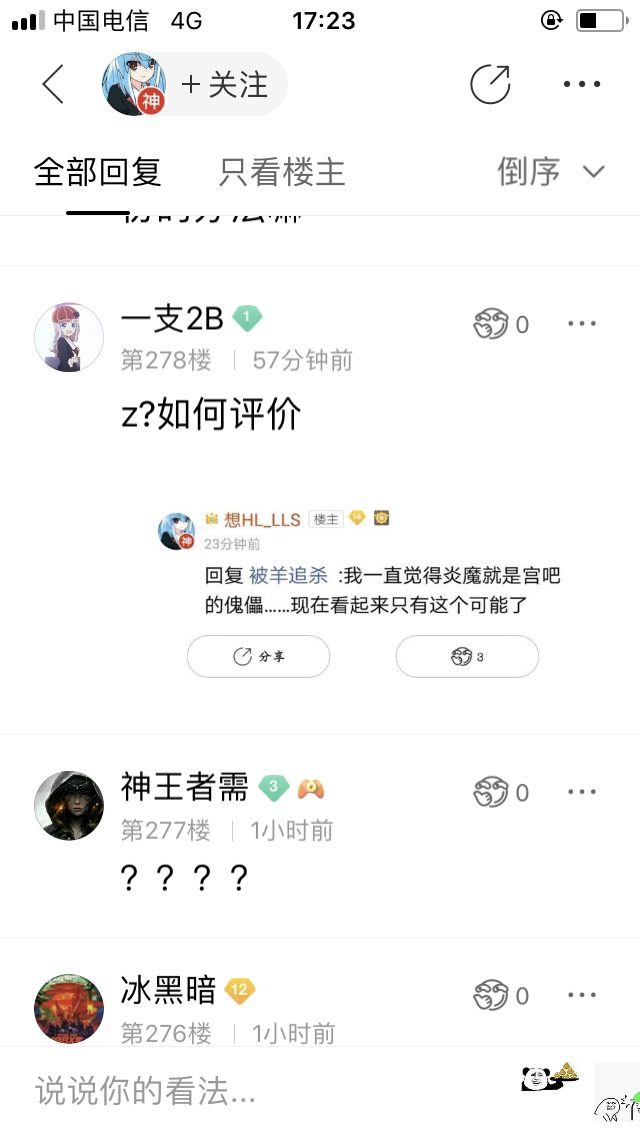Open 一支2B's profile avatar
Screen dimensions: 640x1136
pos(69,337)
